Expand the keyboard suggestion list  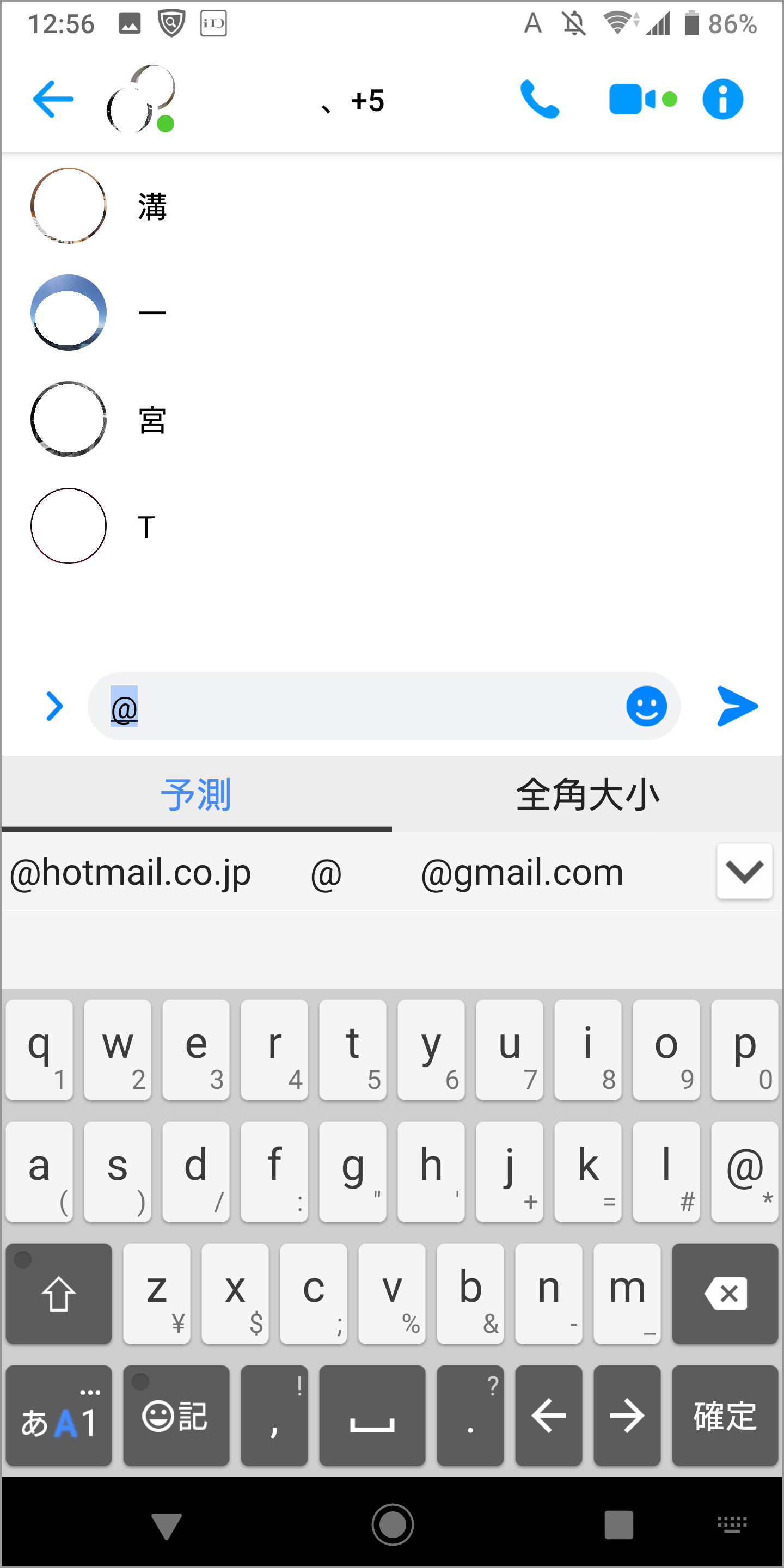[744, 872]
